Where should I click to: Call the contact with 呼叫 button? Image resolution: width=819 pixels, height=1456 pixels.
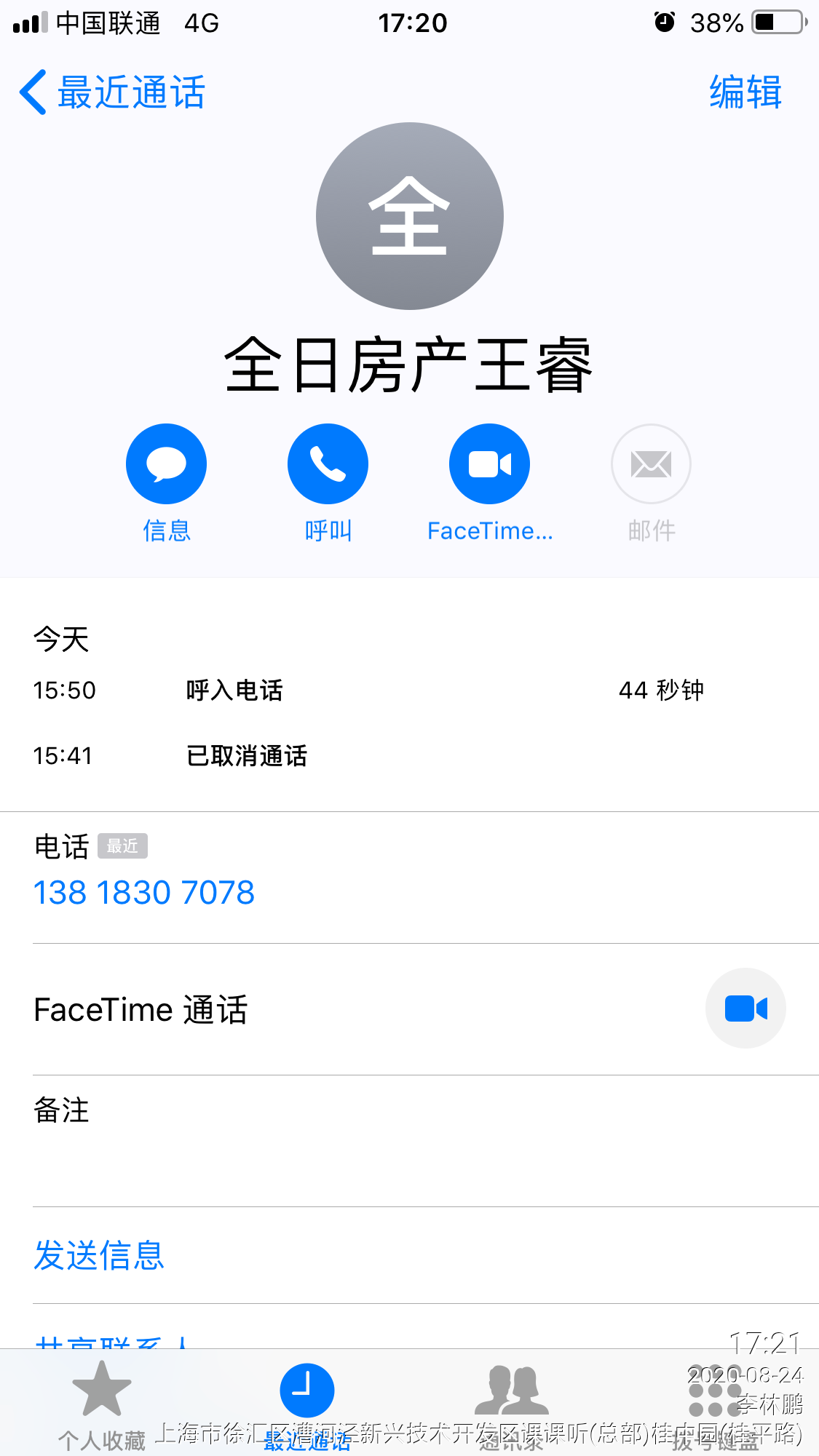(x=328, y=464)
